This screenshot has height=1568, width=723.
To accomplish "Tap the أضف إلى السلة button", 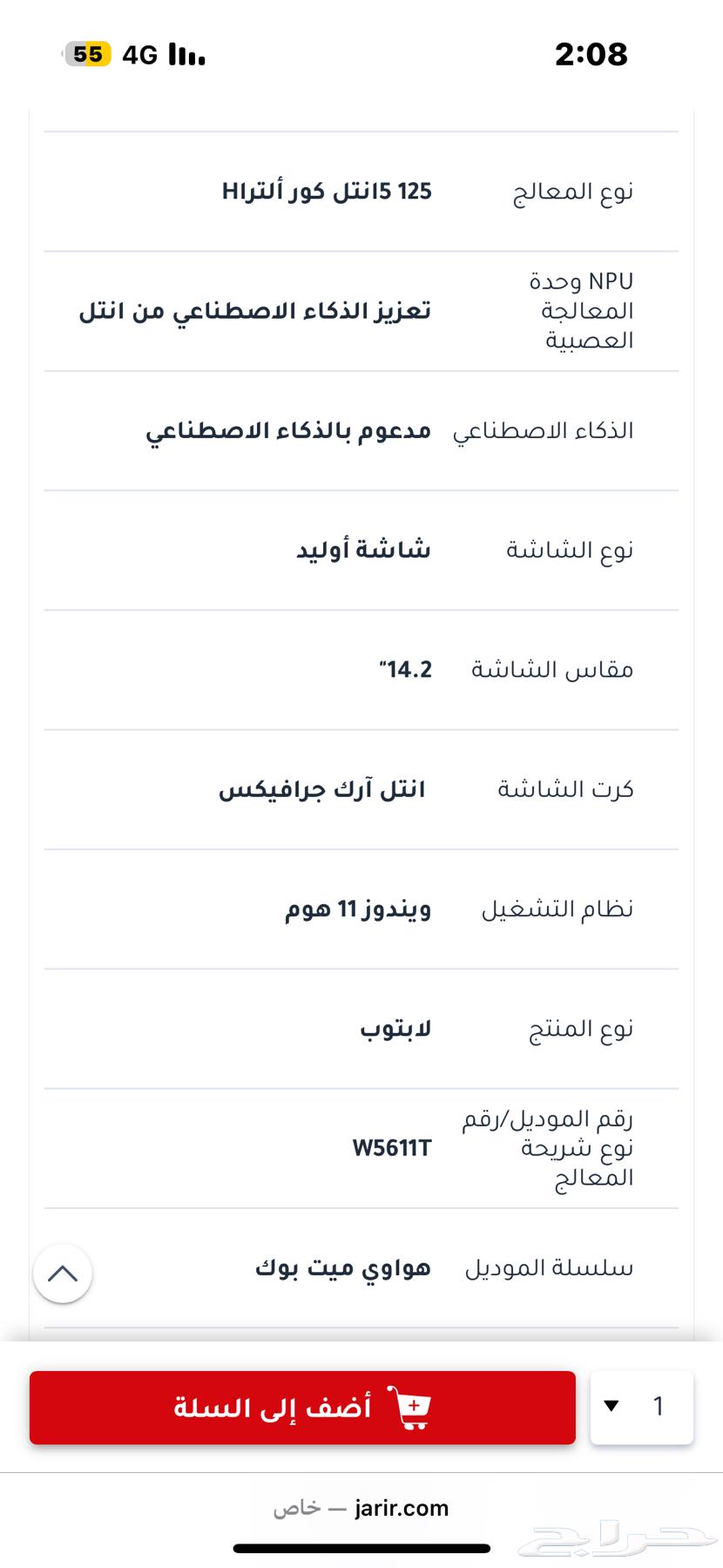I will click(302, 1408).
